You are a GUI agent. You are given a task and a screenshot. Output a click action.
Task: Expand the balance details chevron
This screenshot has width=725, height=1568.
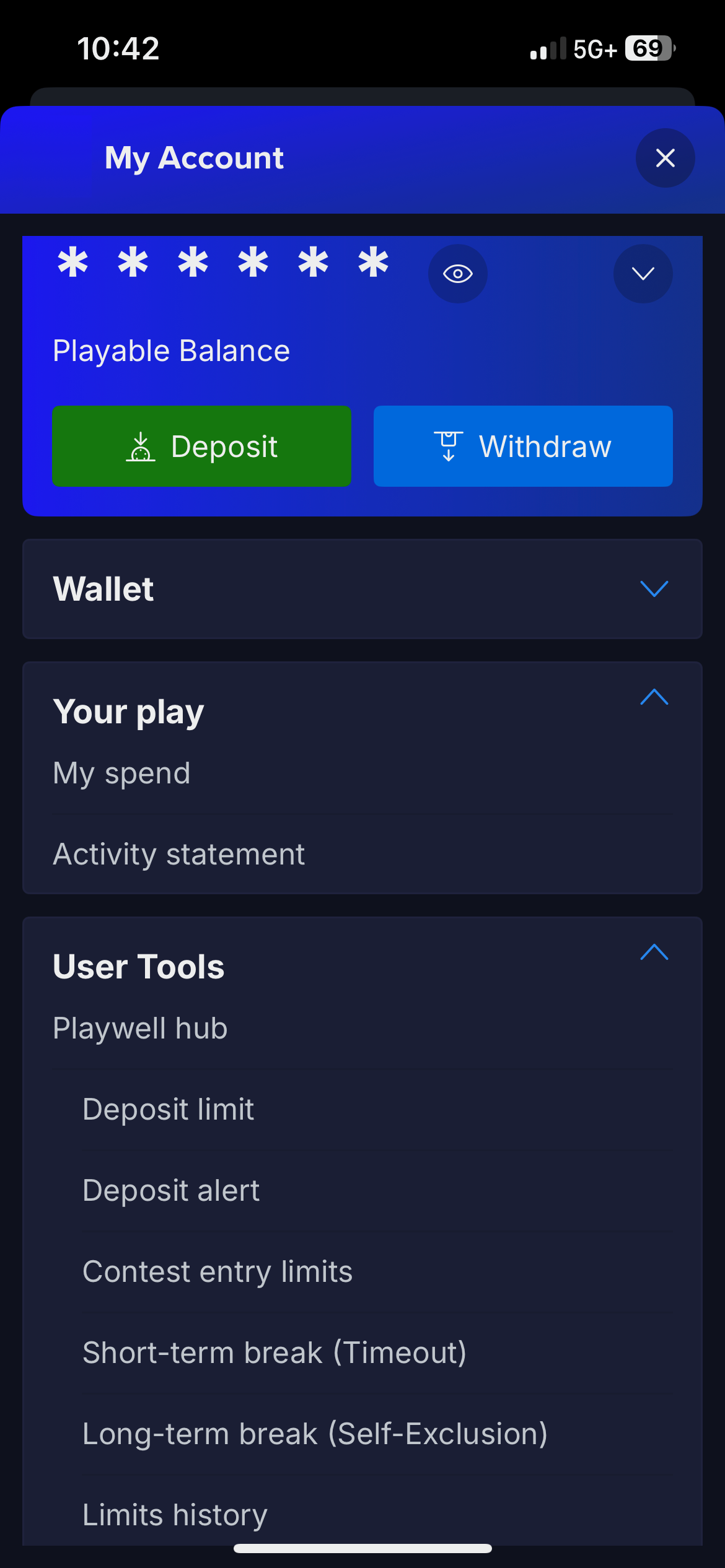point(643,274)
